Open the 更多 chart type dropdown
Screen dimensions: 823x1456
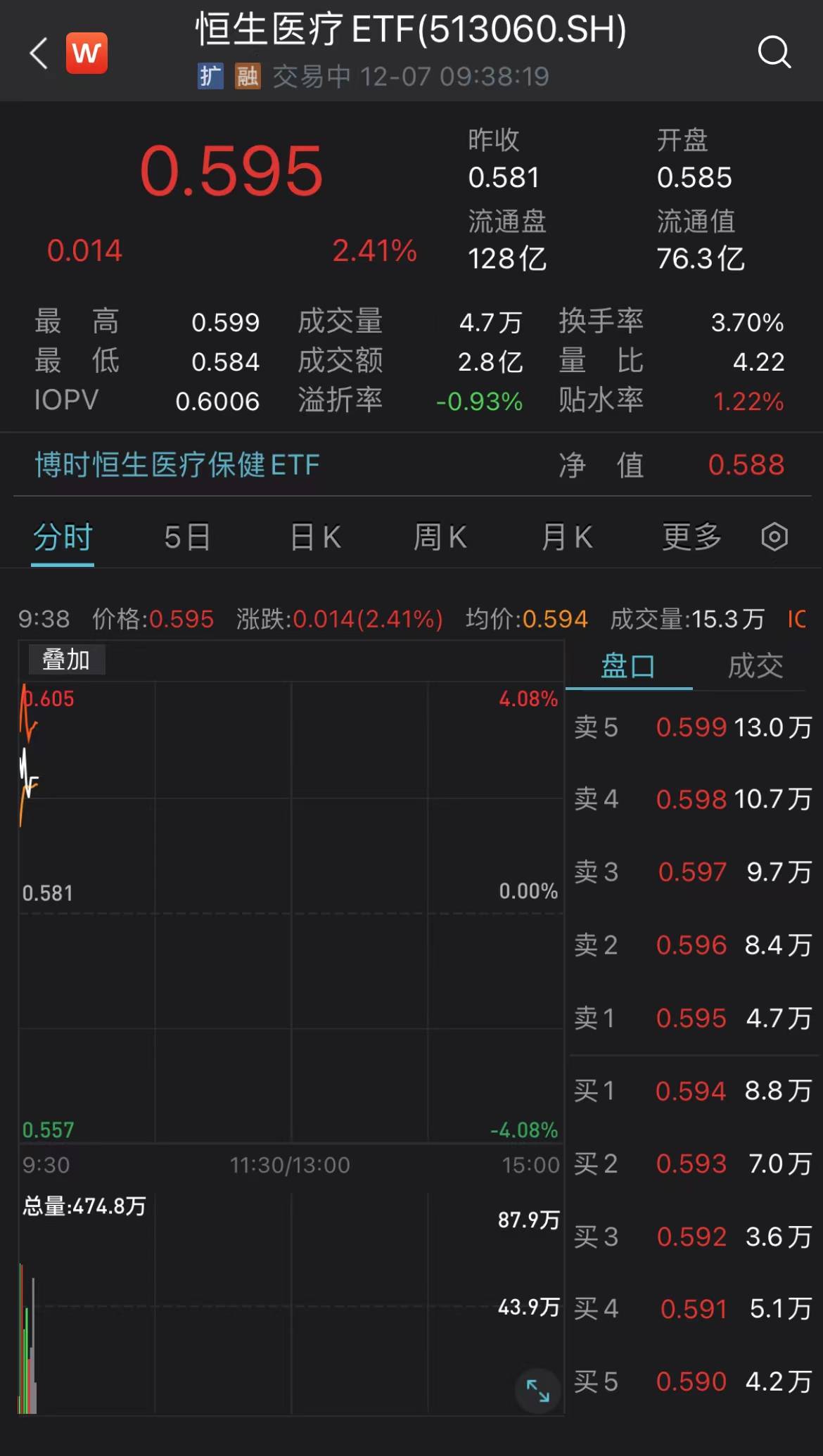click(x=691, y=536)
